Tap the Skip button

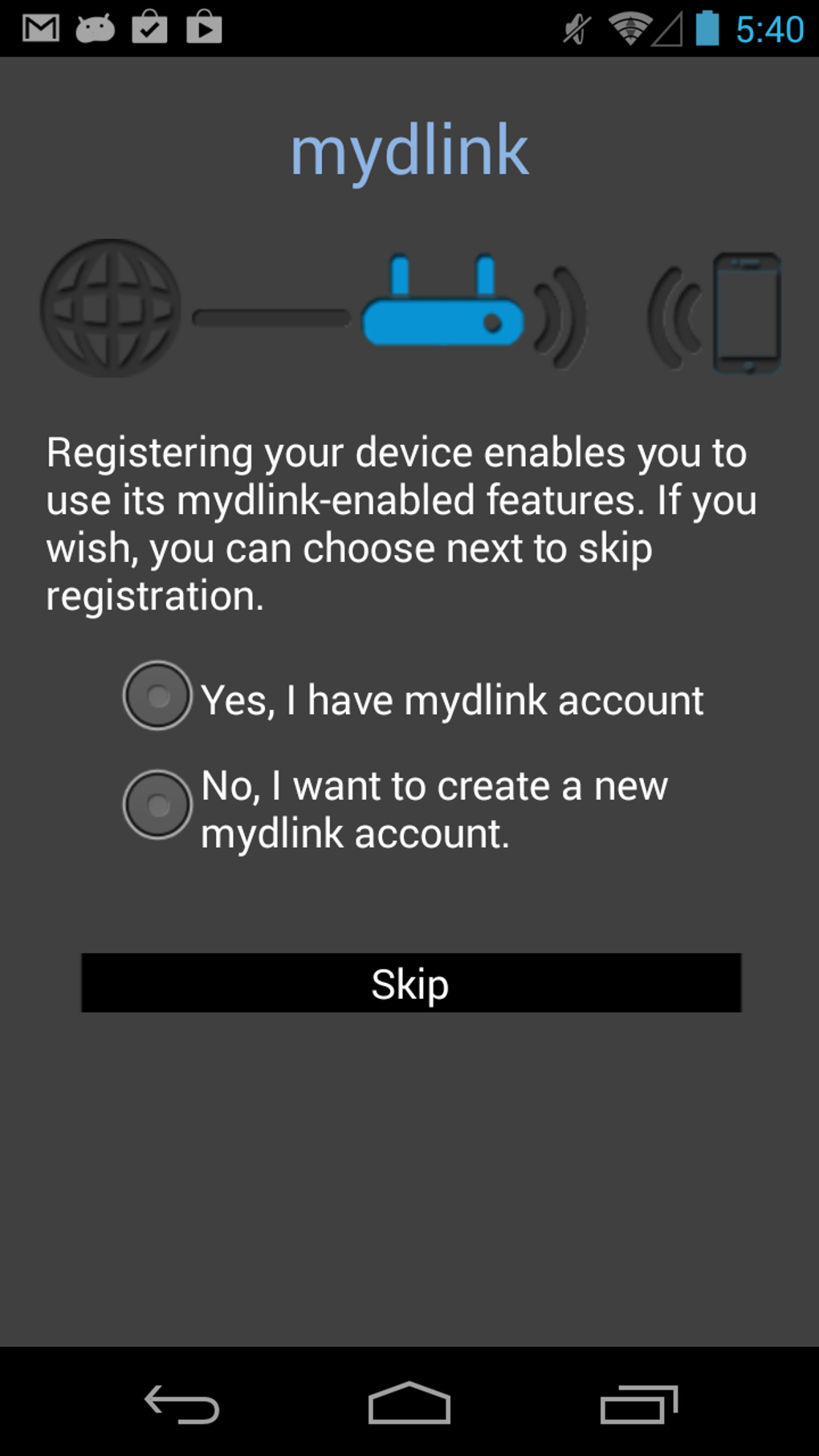click(410, 983)
